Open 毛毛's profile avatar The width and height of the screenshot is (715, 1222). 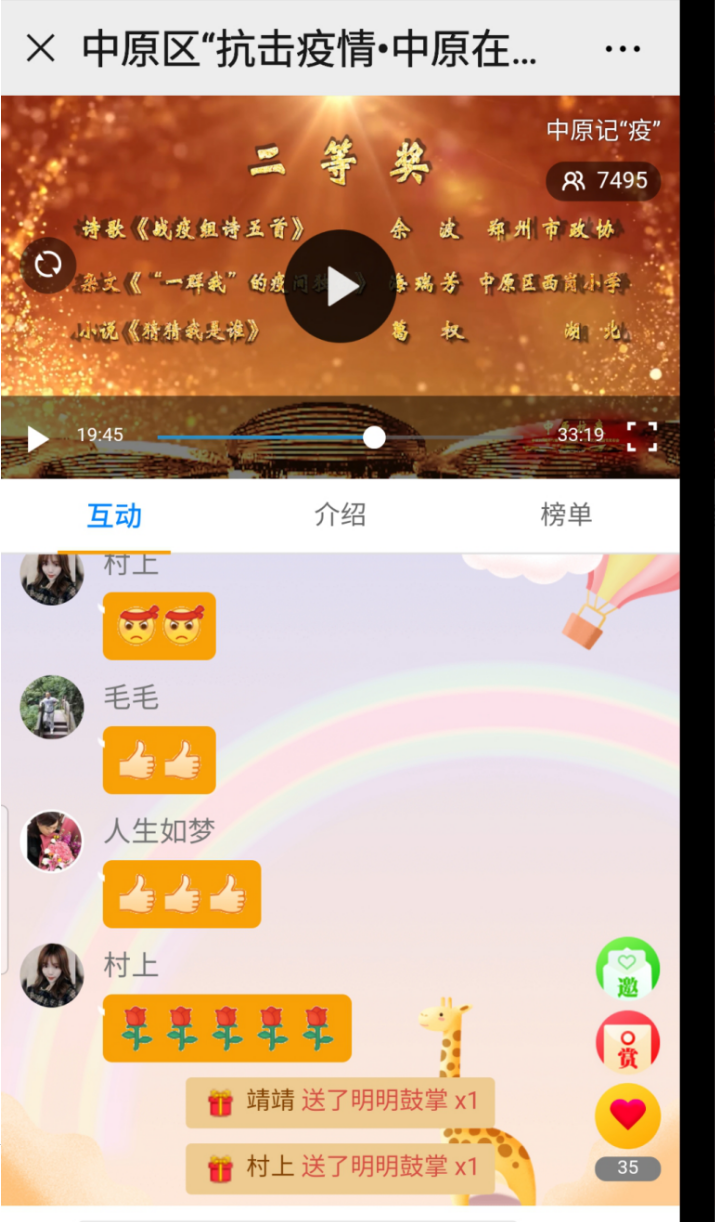[52, 707]
